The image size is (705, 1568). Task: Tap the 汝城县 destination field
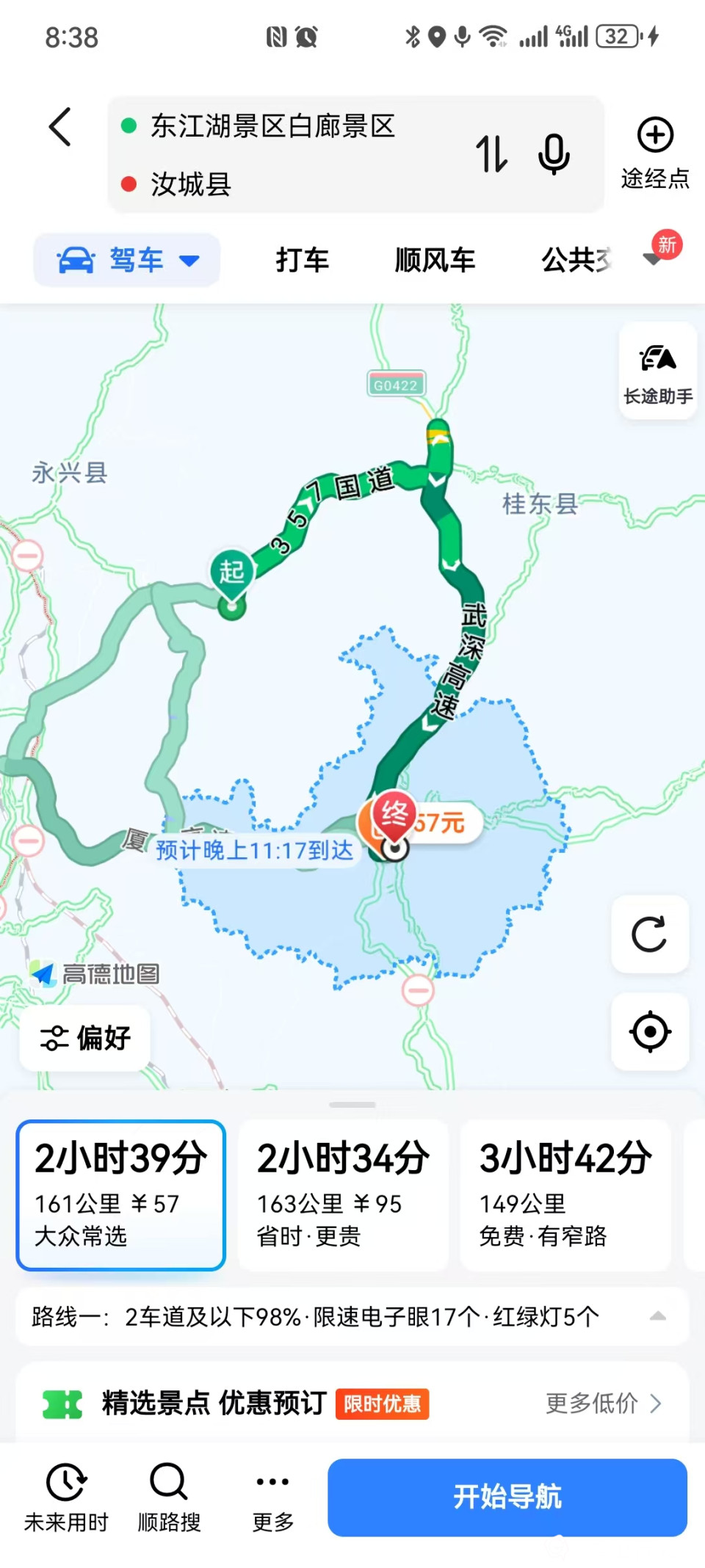(191, 185)
